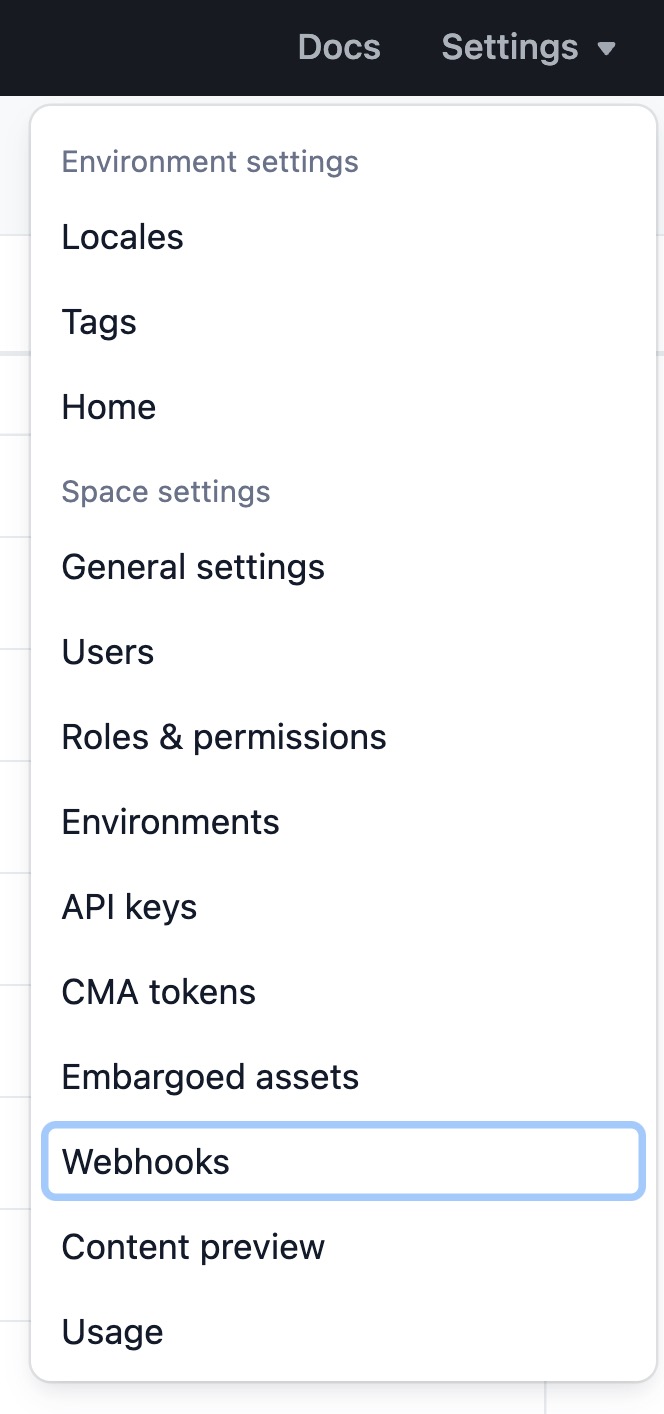Collapse the Settings dropdown
Screen dimensions: 664x1414
528,47
